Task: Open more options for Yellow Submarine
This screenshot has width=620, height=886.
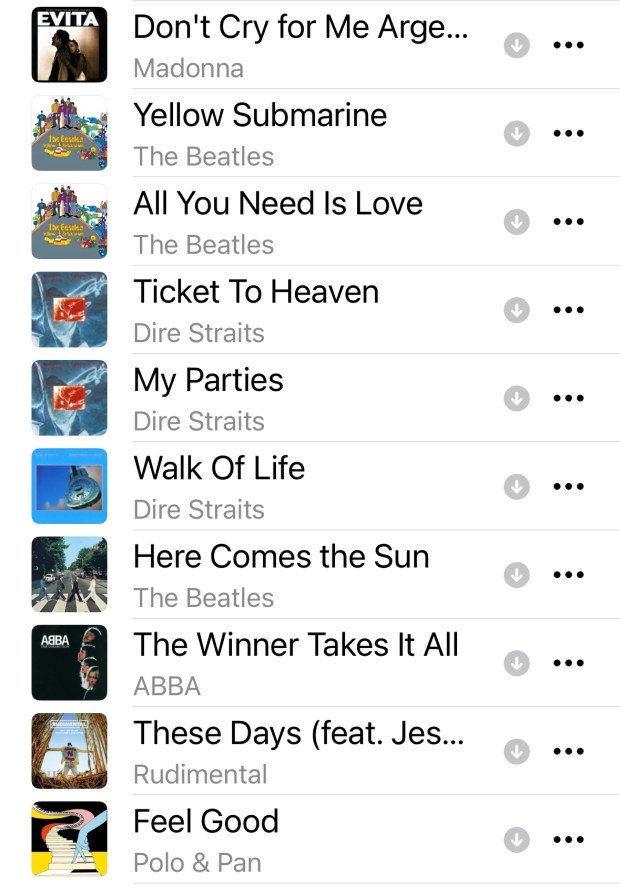Action: pos(568,133)
